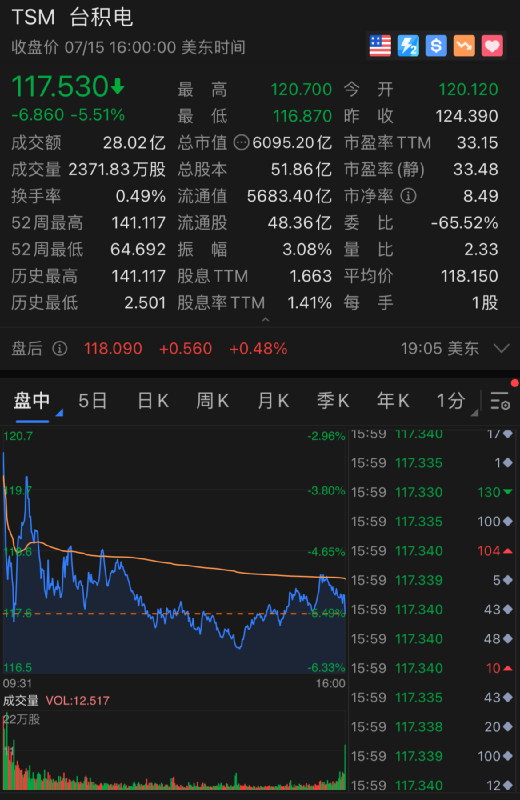Open the chart settings icon
This screenshot has width=520, height=800.
[500, 401]
